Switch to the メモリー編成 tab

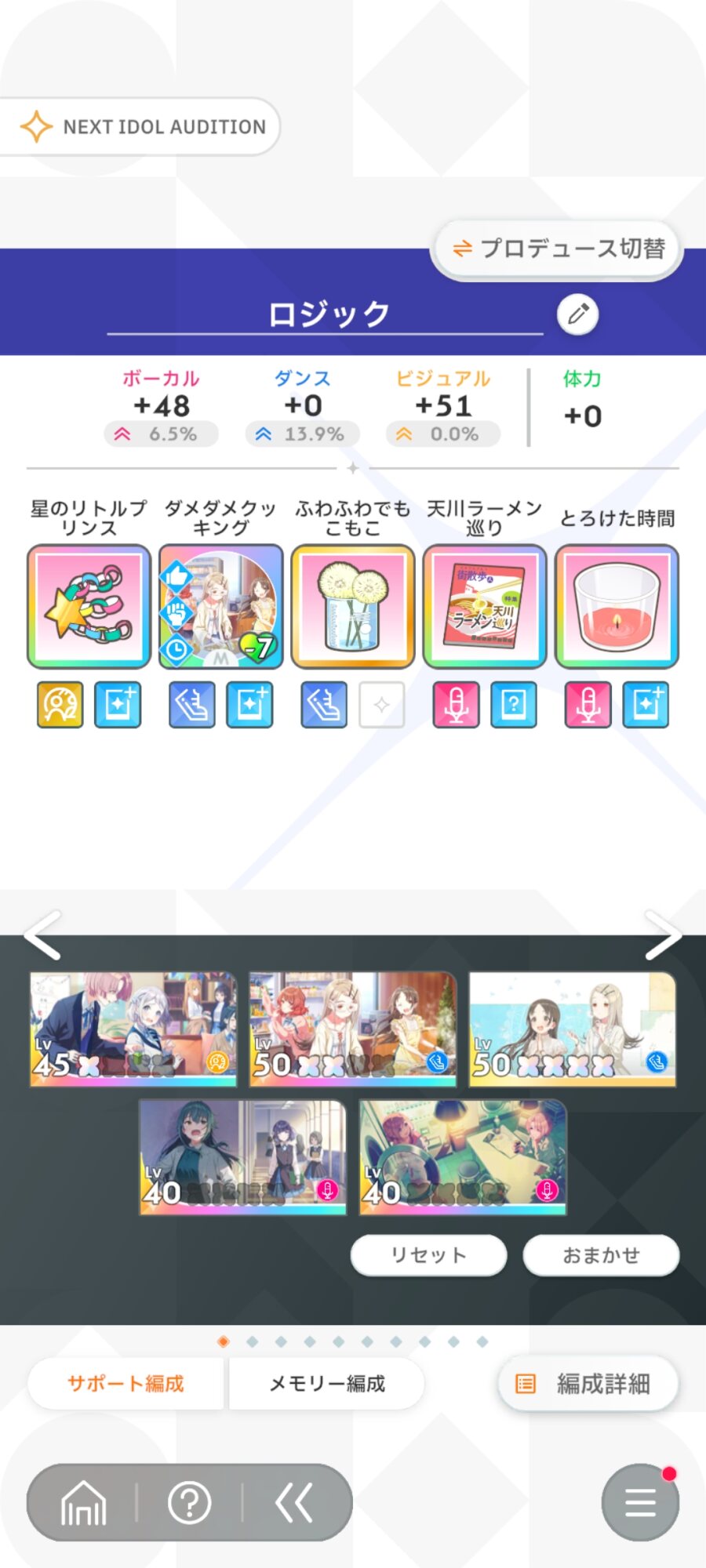click(x=327, y=1384)
